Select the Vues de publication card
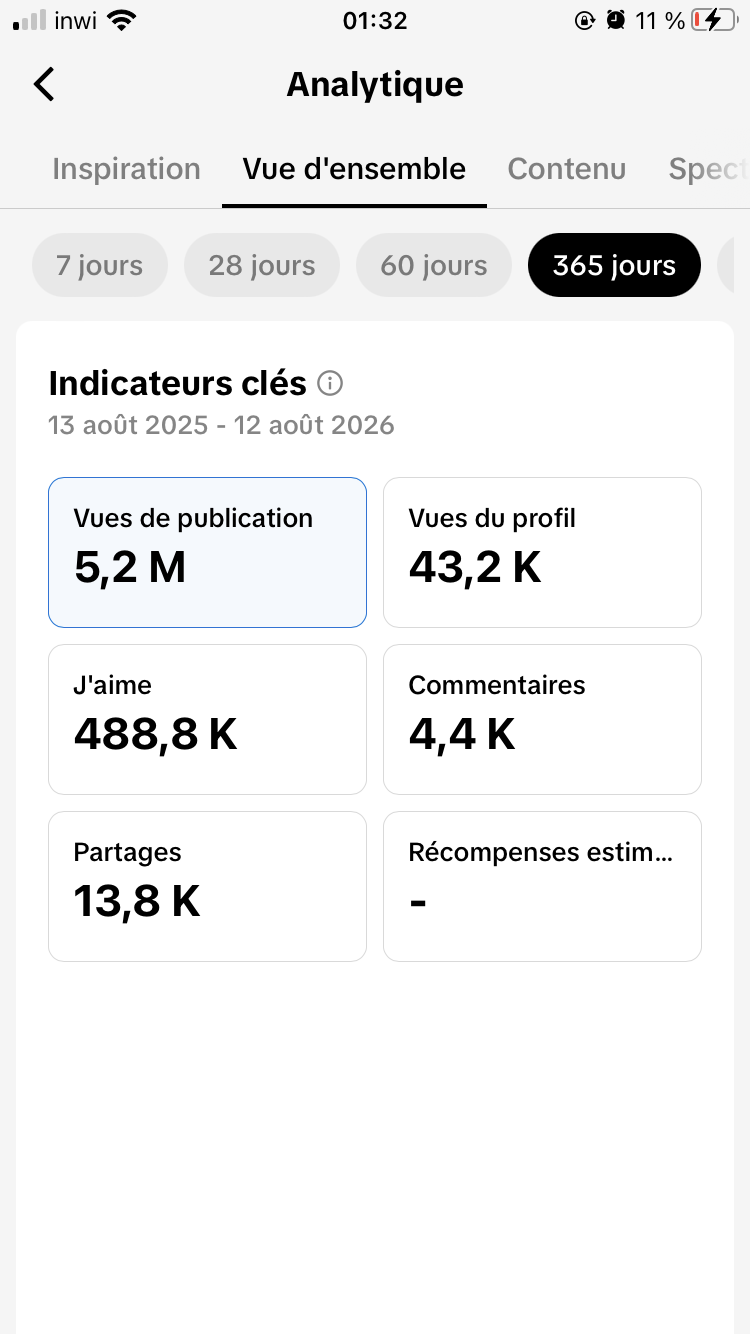The height and width of the screenshot is (1334, 750). [207, 552]
